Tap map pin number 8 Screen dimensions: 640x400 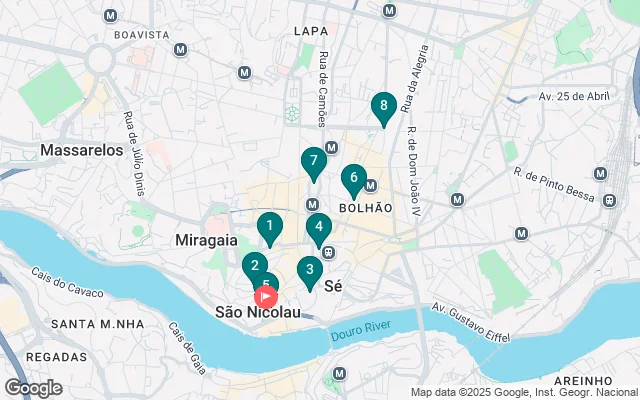point(383,105)
